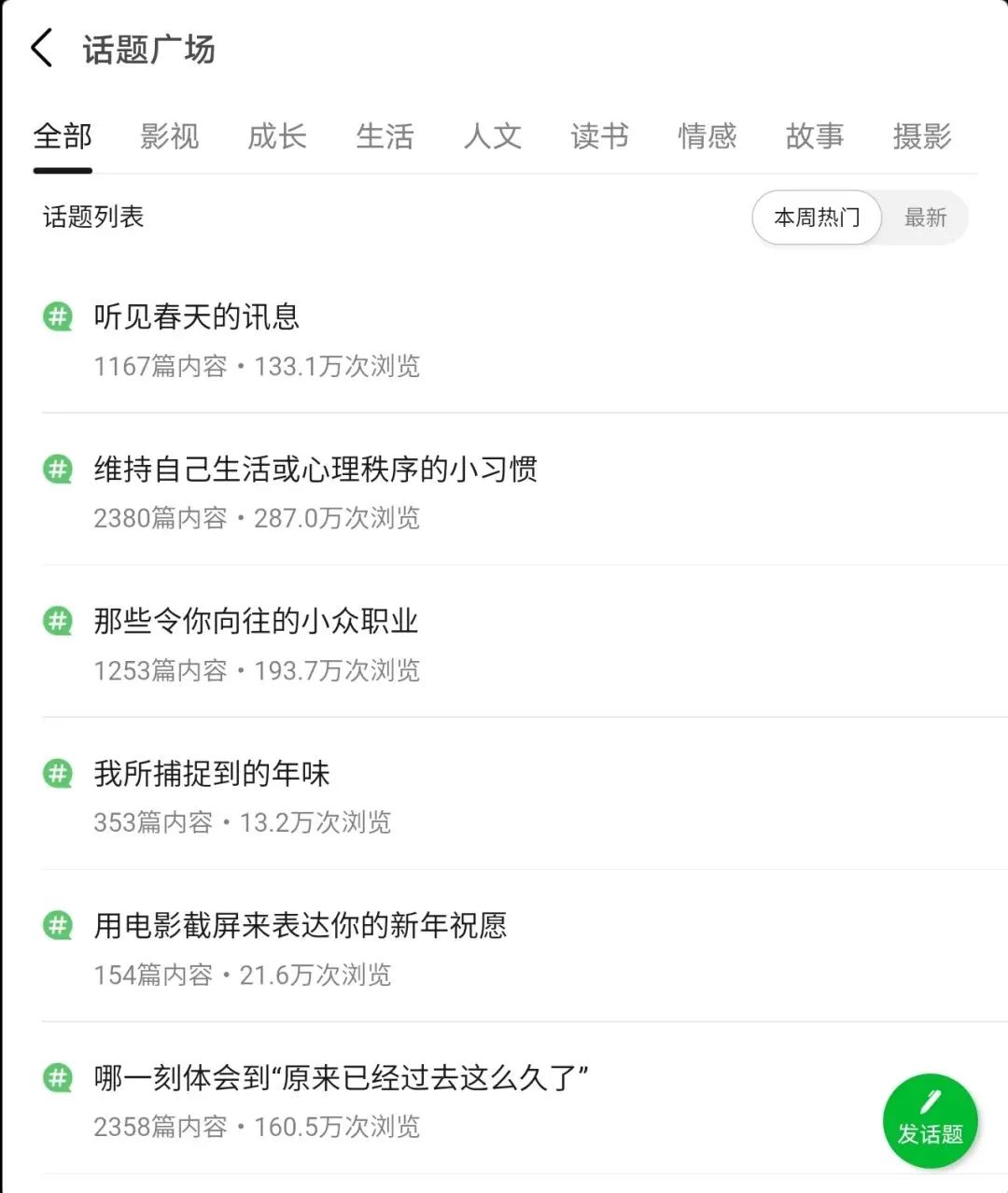This screenshot has height=1193, width=1008.
Task: Go back from 话题广场
Action: 42,49
